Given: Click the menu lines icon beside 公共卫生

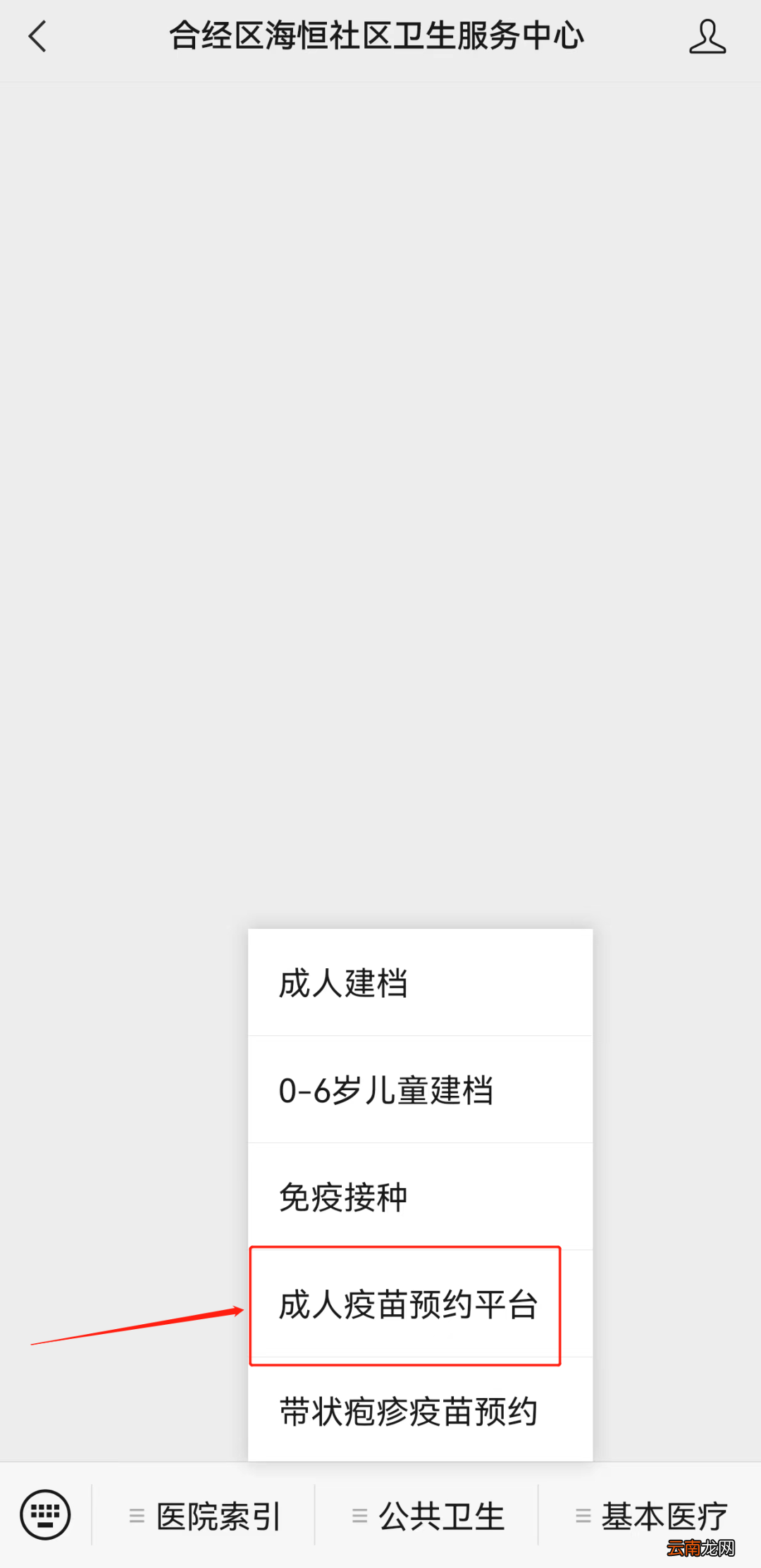Looking at the screenshot, I should 360,1515.
